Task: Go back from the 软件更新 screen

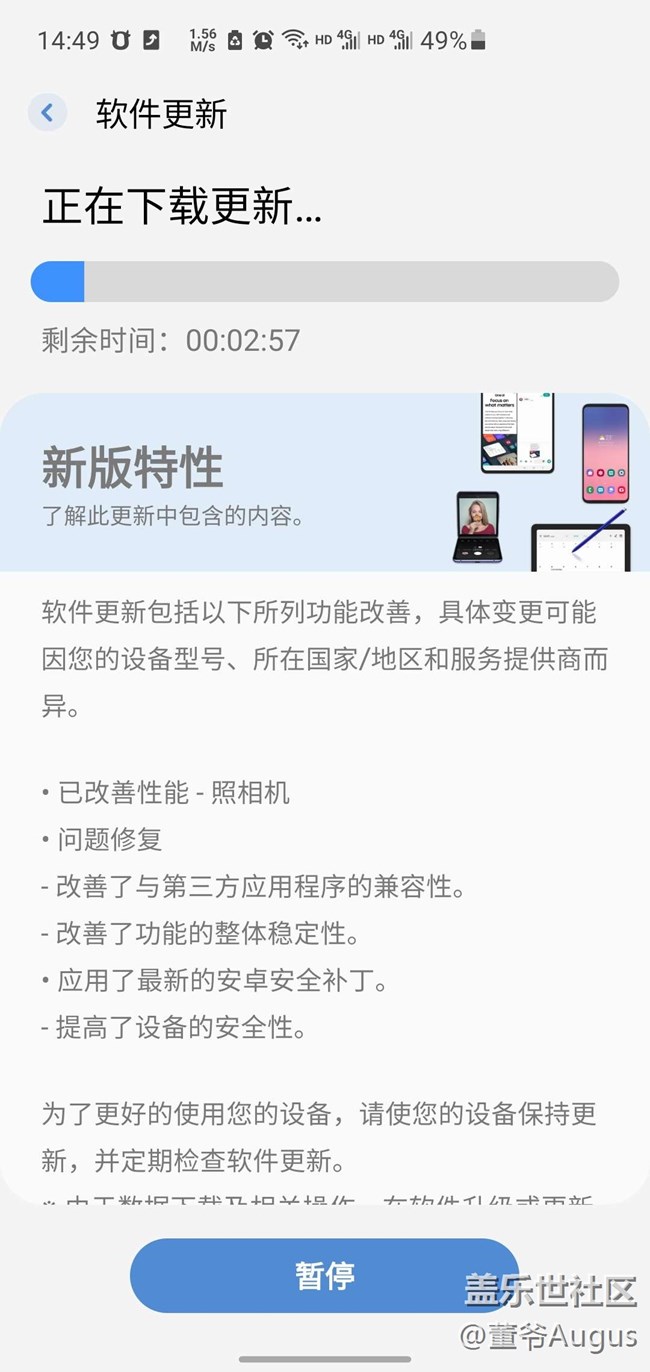Action: pos(47,113)
